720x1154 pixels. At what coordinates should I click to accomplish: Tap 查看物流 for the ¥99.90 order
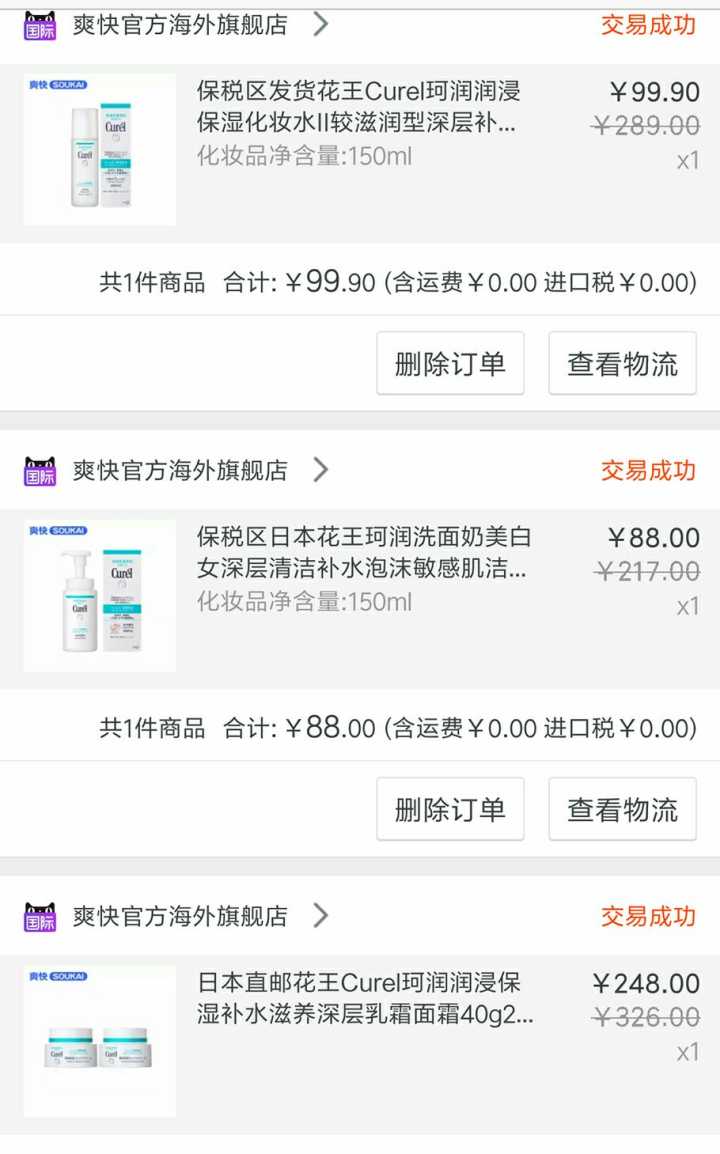coord(622,363)
